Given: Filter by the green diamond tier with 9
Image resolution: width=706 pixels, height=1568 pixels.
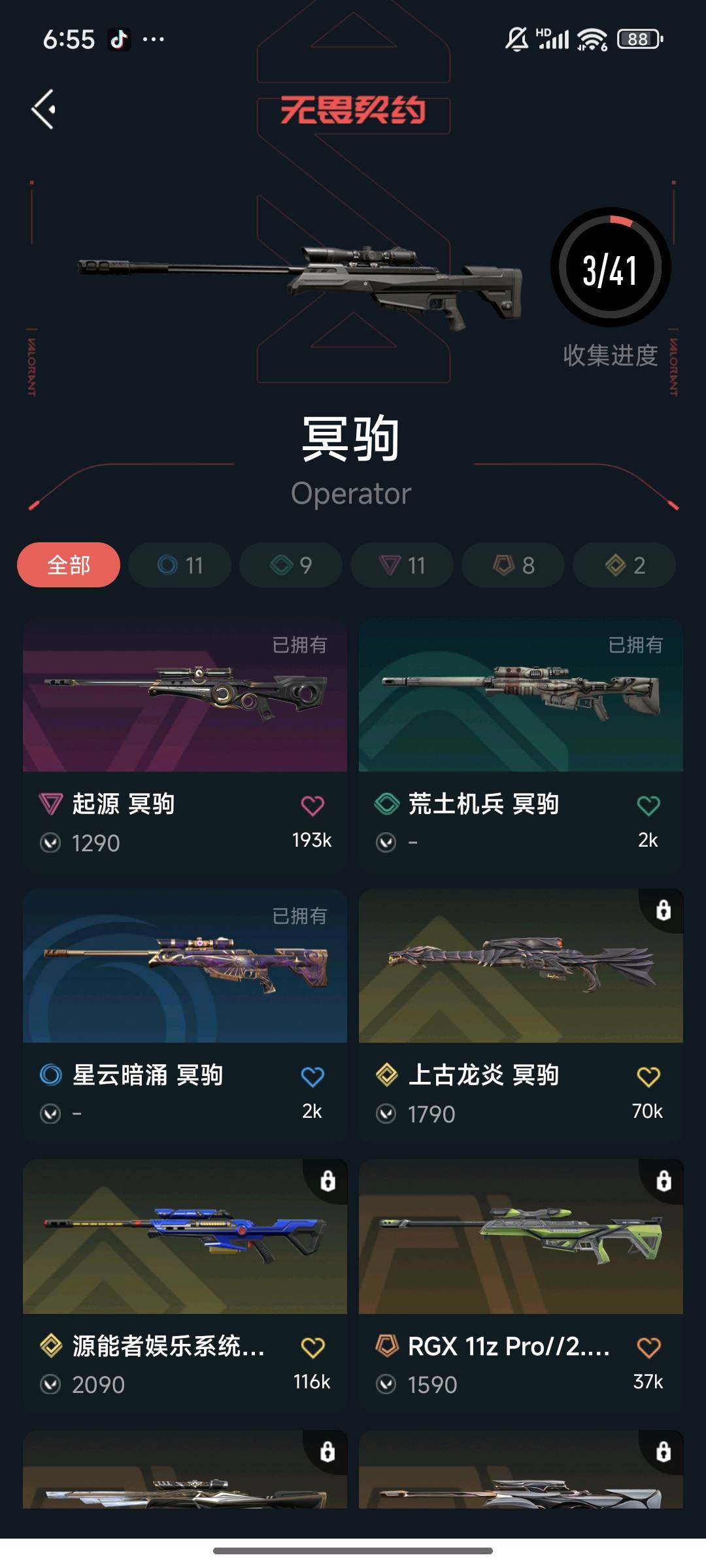Looking at the screenshot, I should pyautogui.click(x=291, y=565).
